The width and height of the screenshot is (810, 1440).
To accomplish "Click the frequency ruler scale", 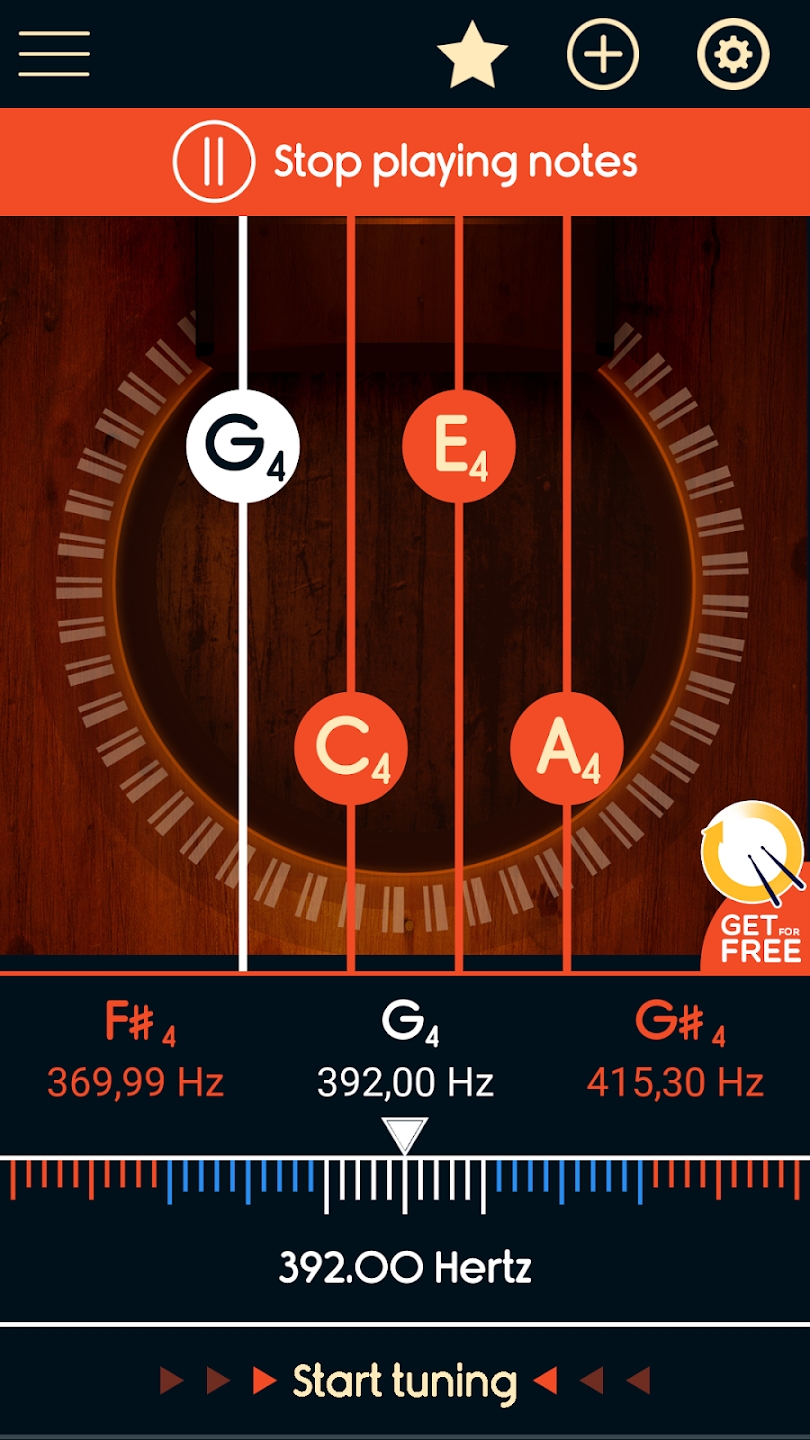I will pos(405,1190).
